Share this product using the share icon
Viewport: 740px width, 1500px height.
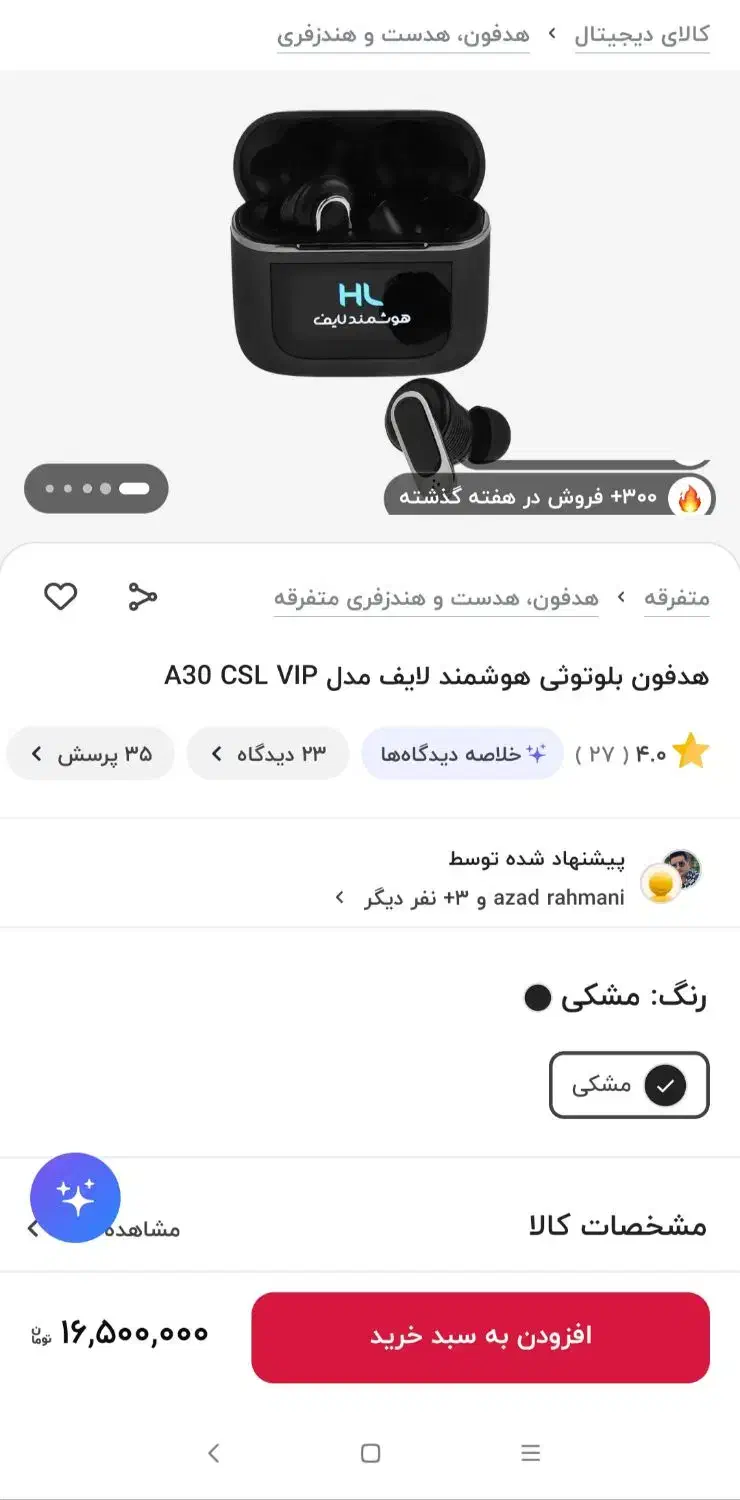click(x=141, y=596)
